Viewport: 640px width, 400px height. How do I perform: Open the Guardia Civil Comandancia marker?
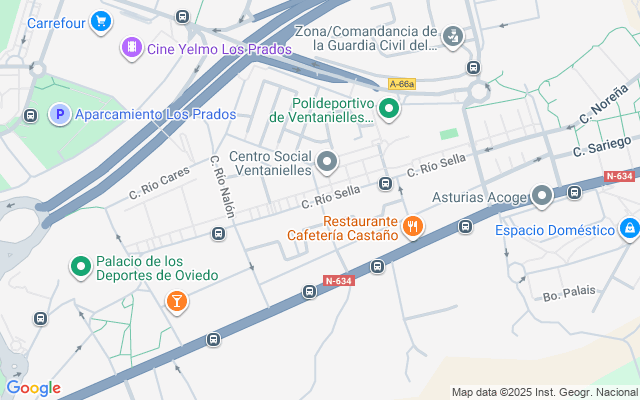click(453, 37)
